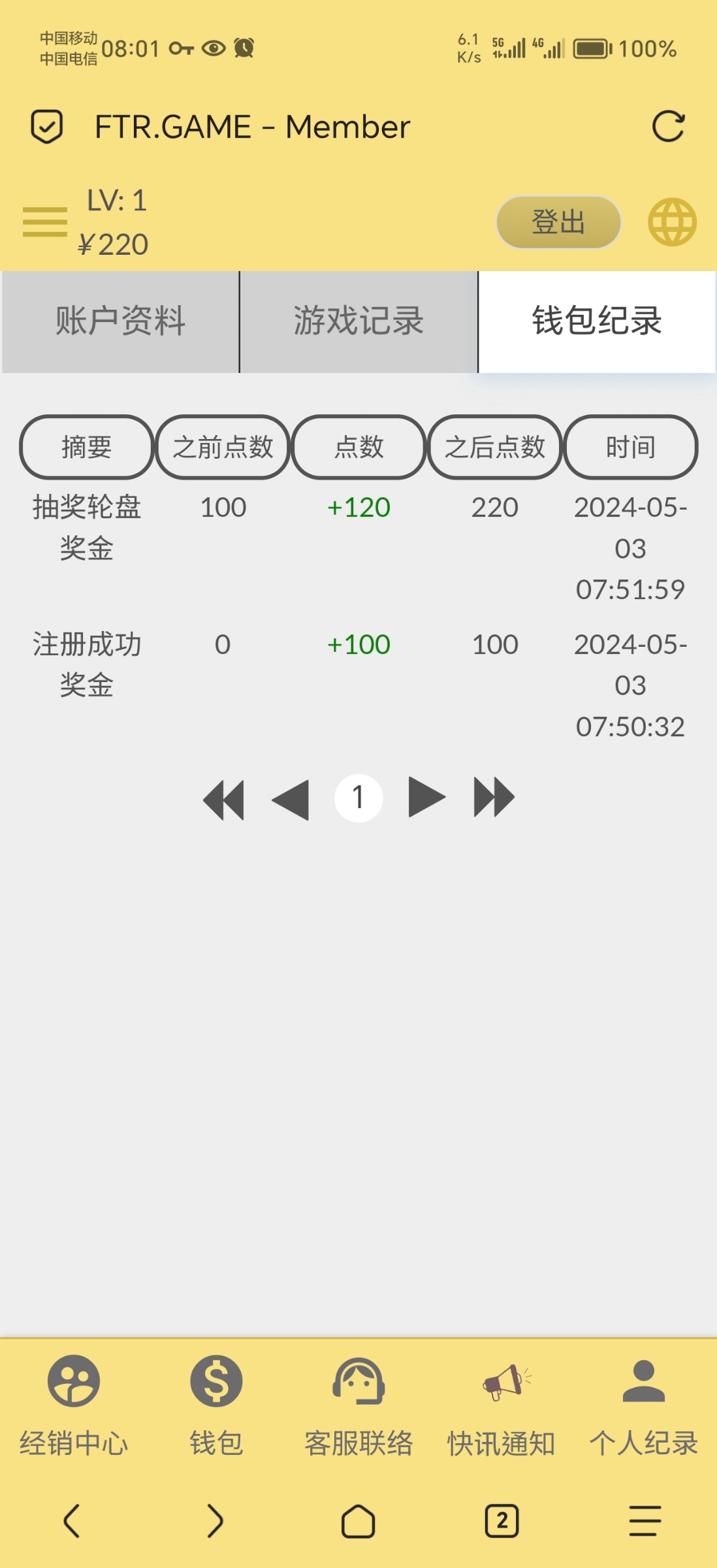717x1568 pixels.
Task: Click the page number 1 indicator
Action: click(358, 797)
